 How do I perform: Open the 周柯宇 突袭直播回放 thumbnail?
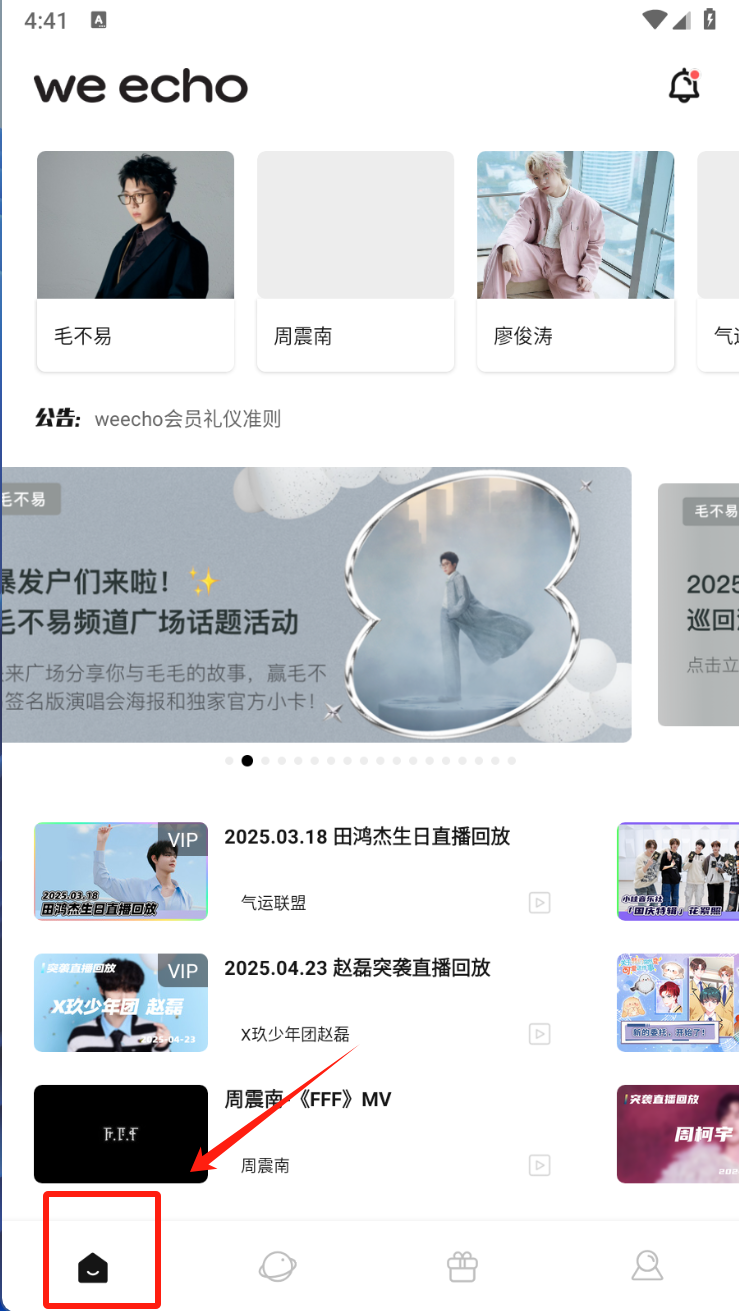678,1133
